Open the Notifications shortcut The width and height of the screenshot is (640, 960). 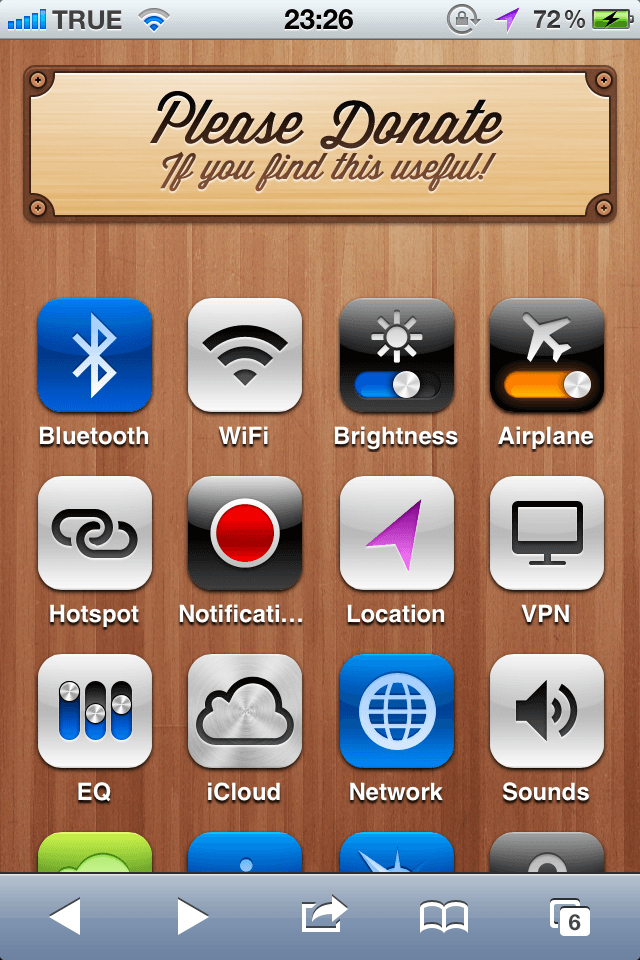(245, 533)
